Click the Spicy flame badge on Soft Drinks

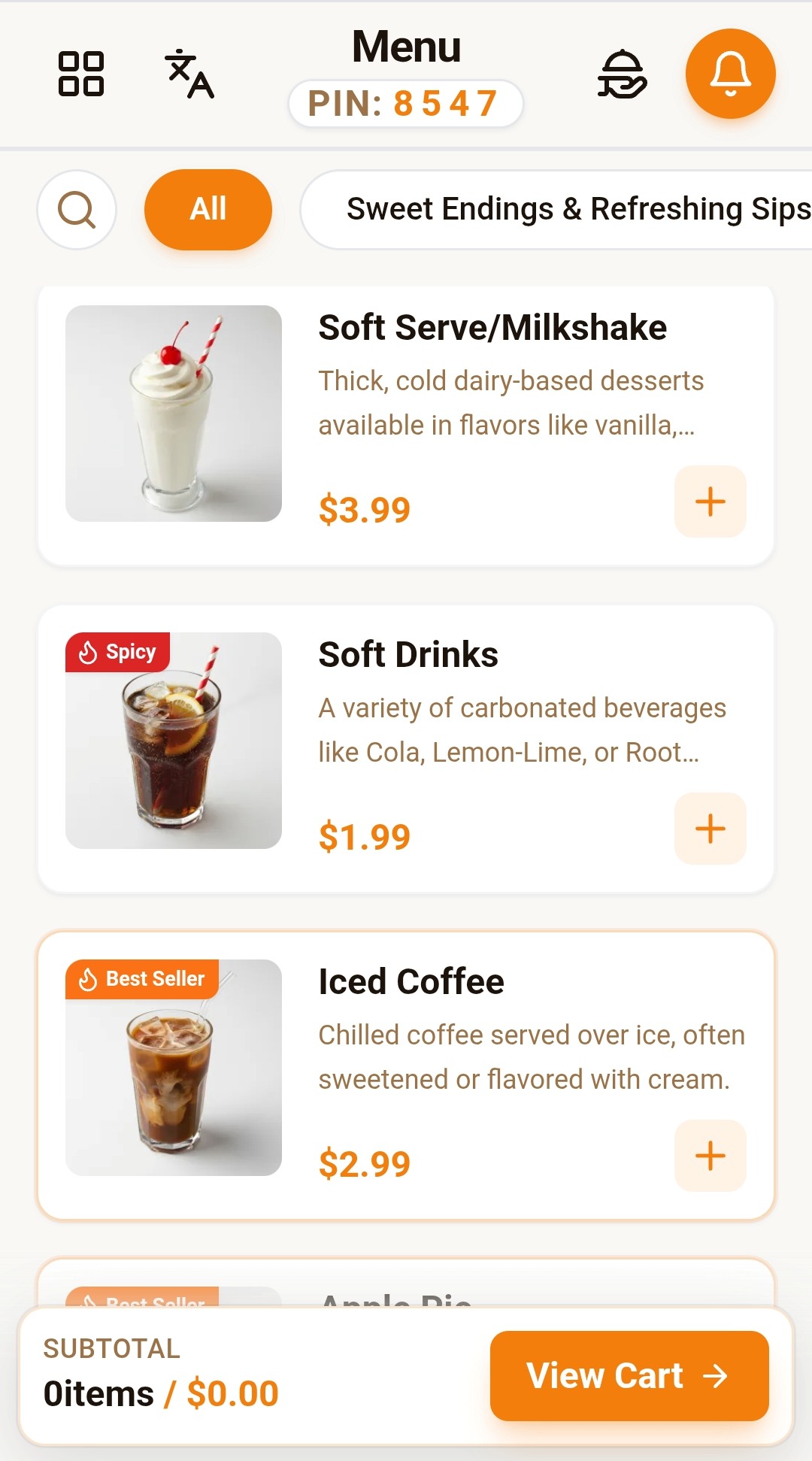[x=117, y=651]
